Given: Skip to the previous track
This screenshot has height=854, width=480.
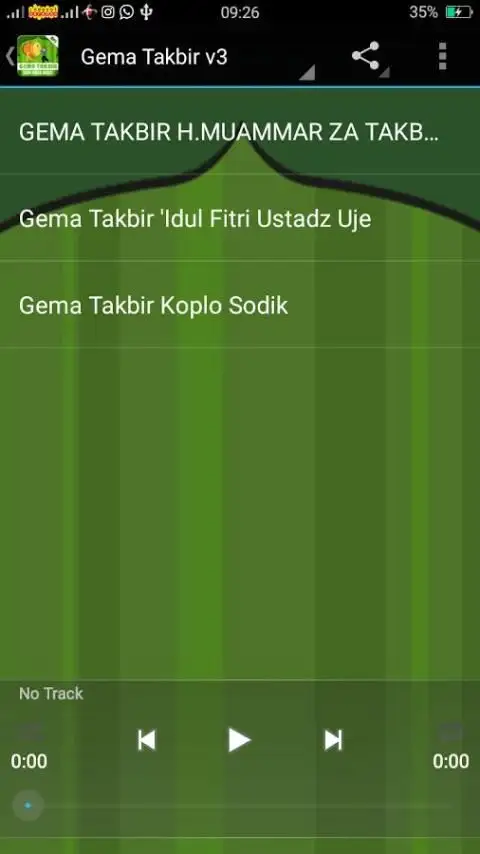Looking at the screenshot, I should (147, 740).
